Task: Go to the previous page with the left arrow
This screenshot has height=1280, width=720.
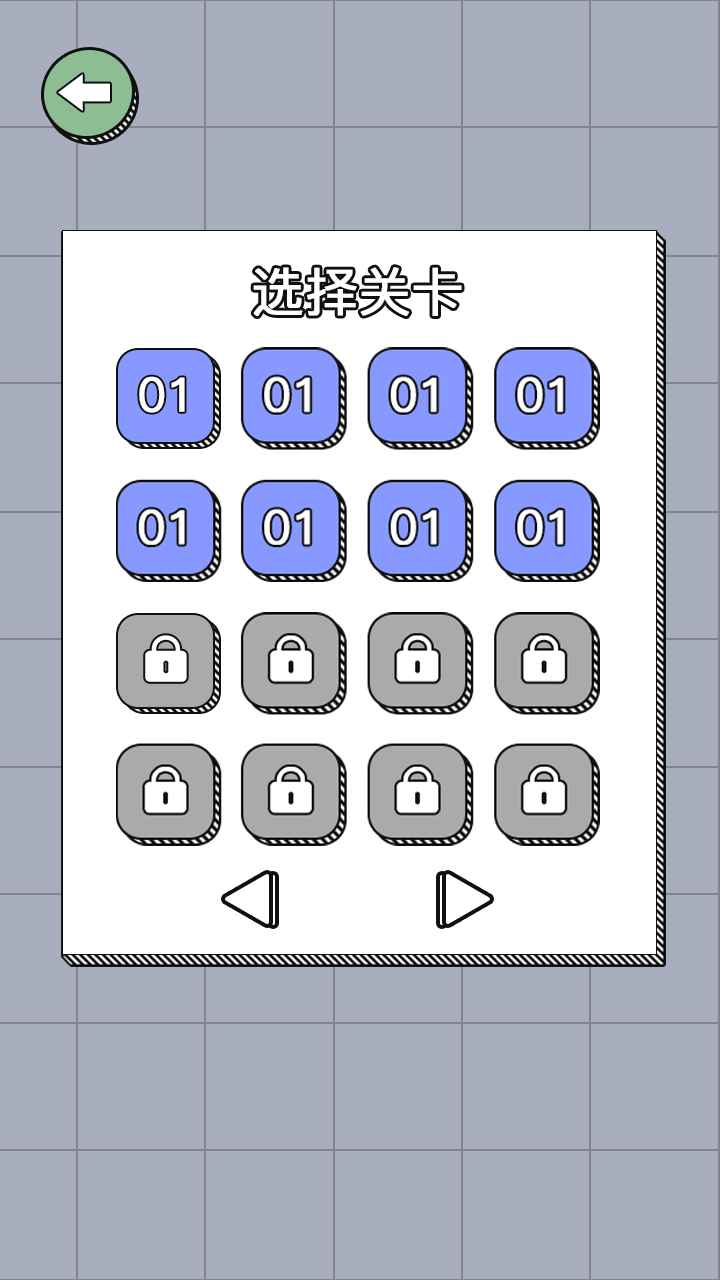Action: [x=251, y=898]
